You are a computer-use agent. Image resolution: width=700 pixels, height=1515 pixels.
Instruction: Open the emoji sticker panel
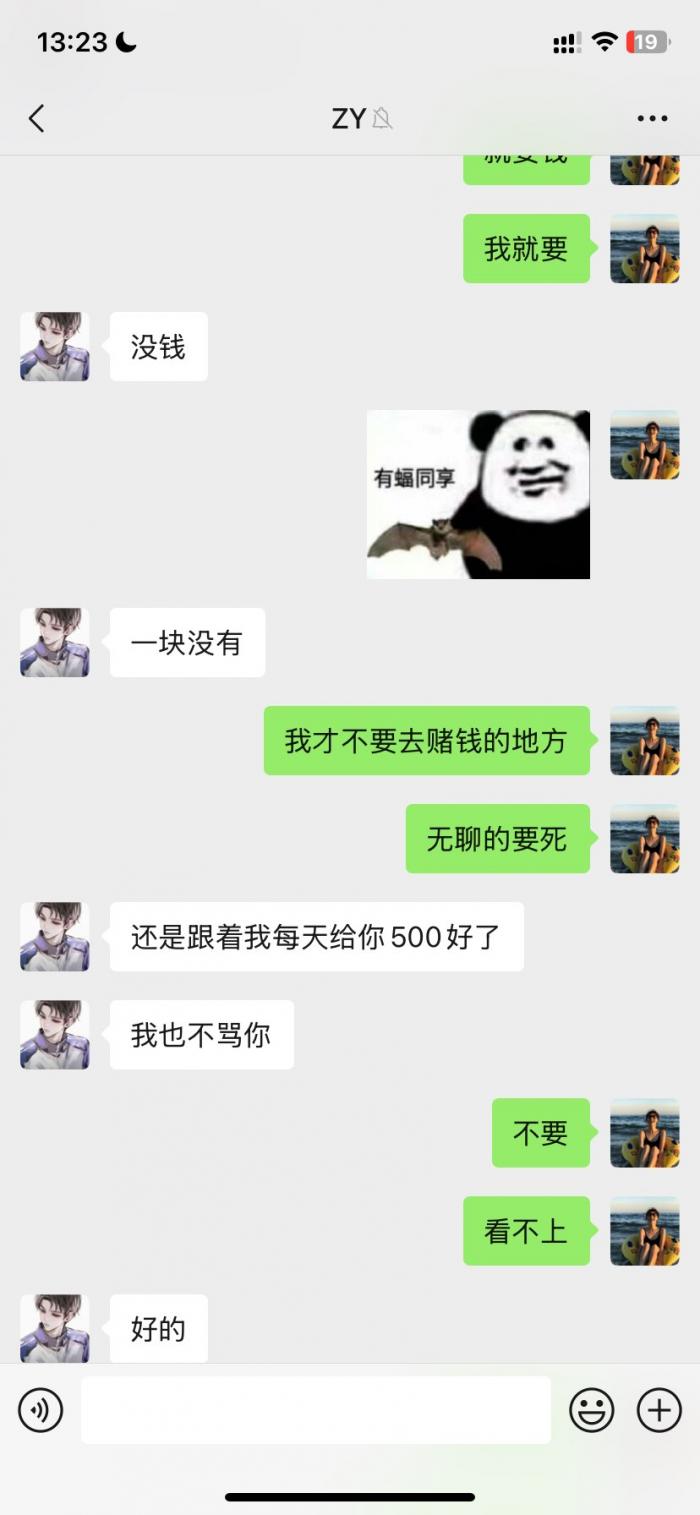(x=592, y=1410)
